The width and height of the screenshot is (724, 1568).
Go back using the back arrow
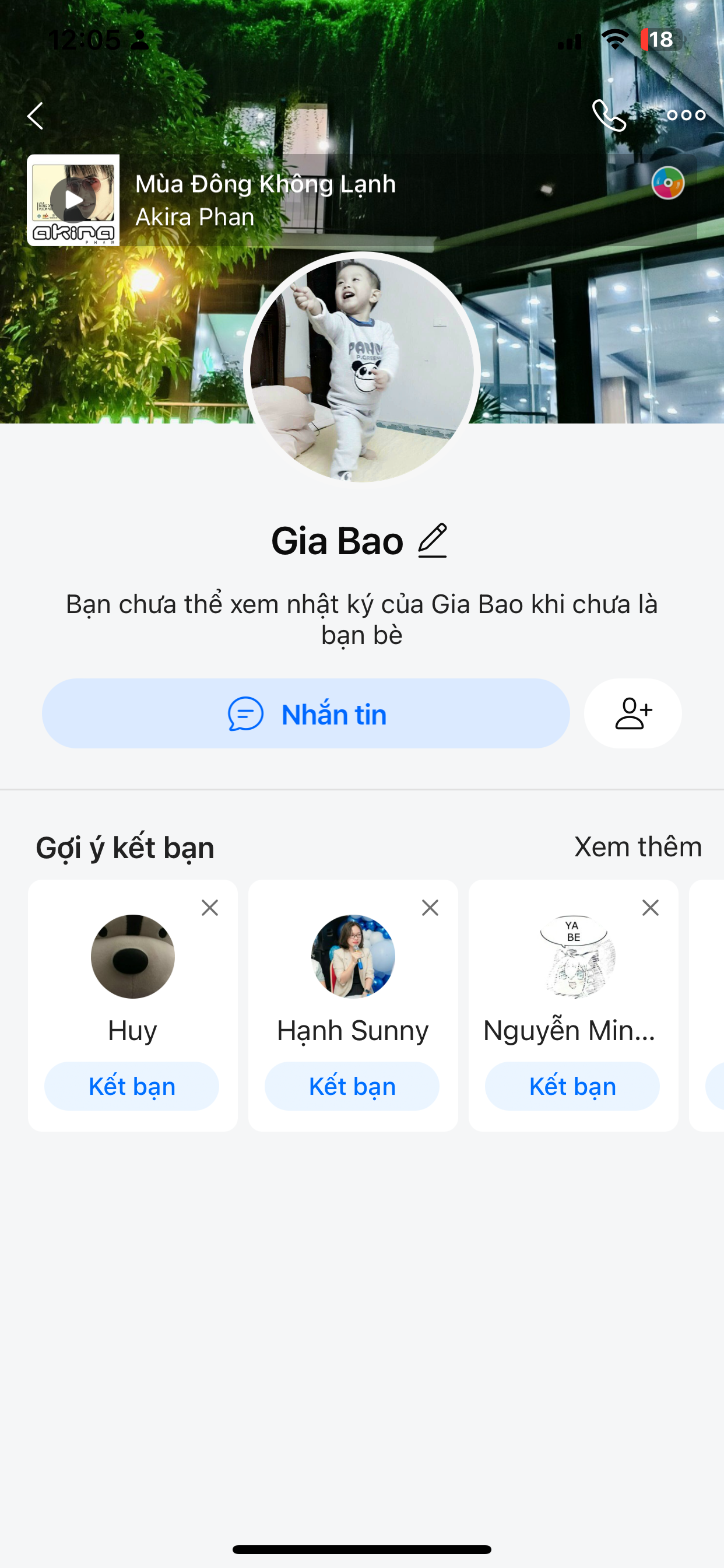pyautogui.click(x=36, y=116)
